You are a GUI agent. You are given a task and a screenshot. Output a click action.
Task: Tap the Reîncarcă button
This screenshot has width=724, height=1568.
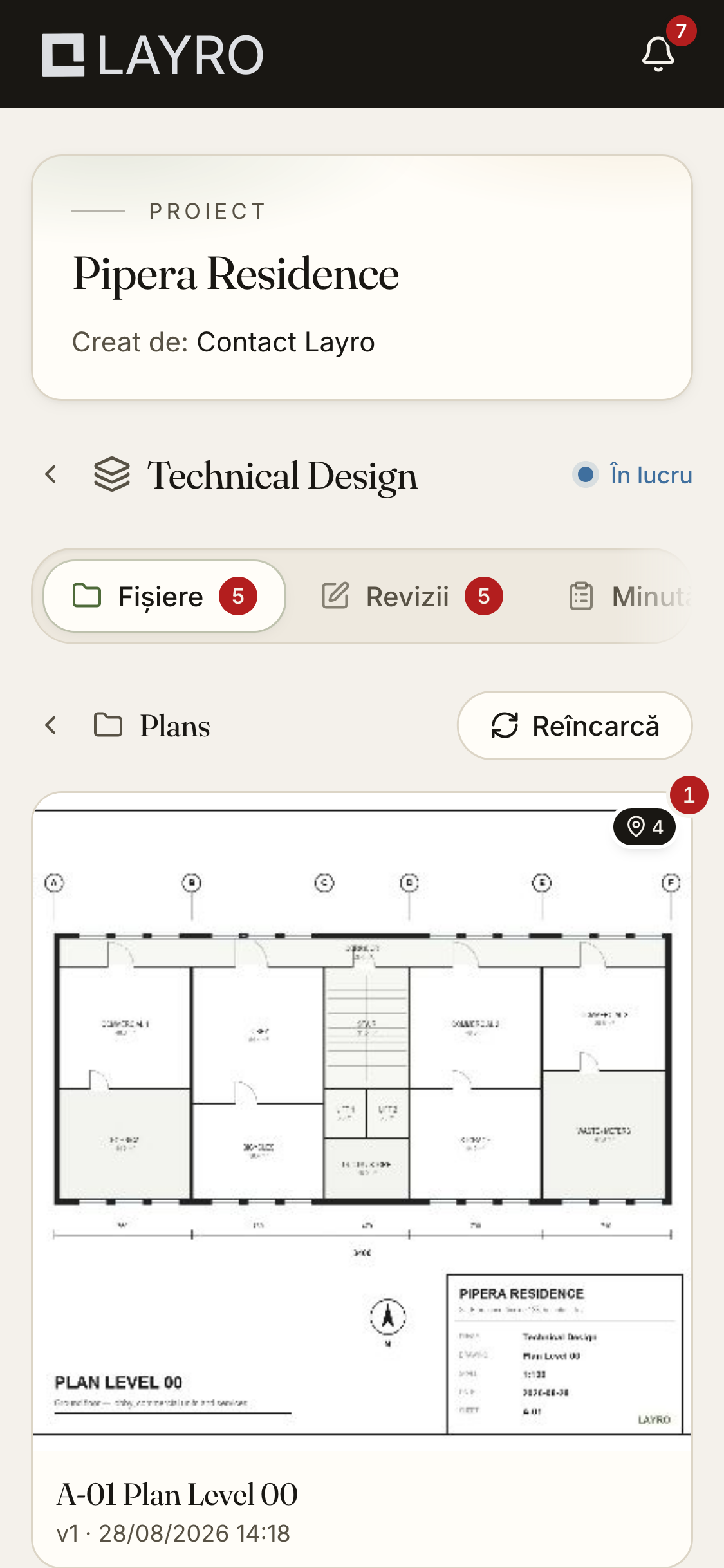coord(575,725)
